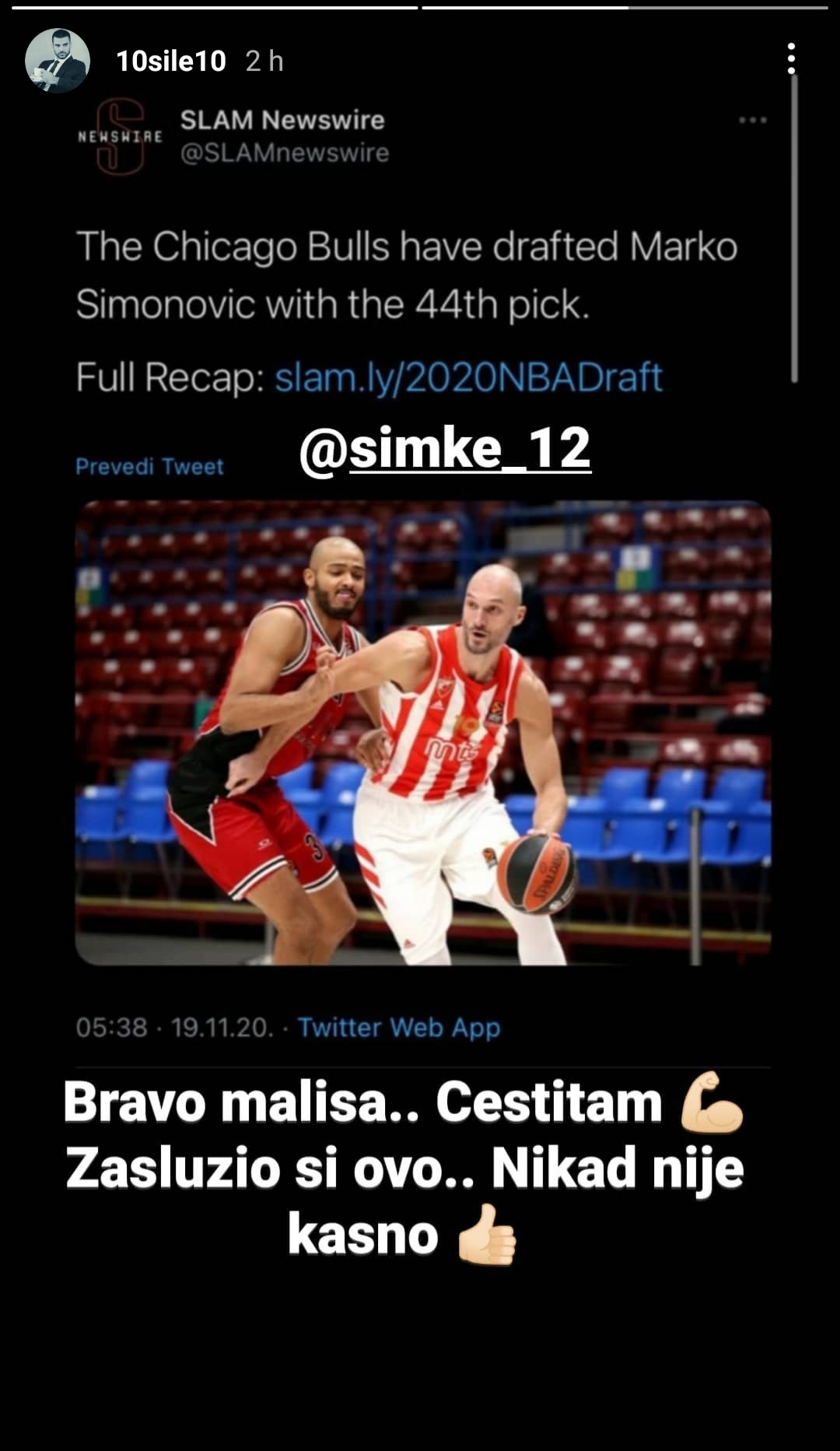Open 10sile10's profile picture
Screen dimensions: 840x1451
57,61
